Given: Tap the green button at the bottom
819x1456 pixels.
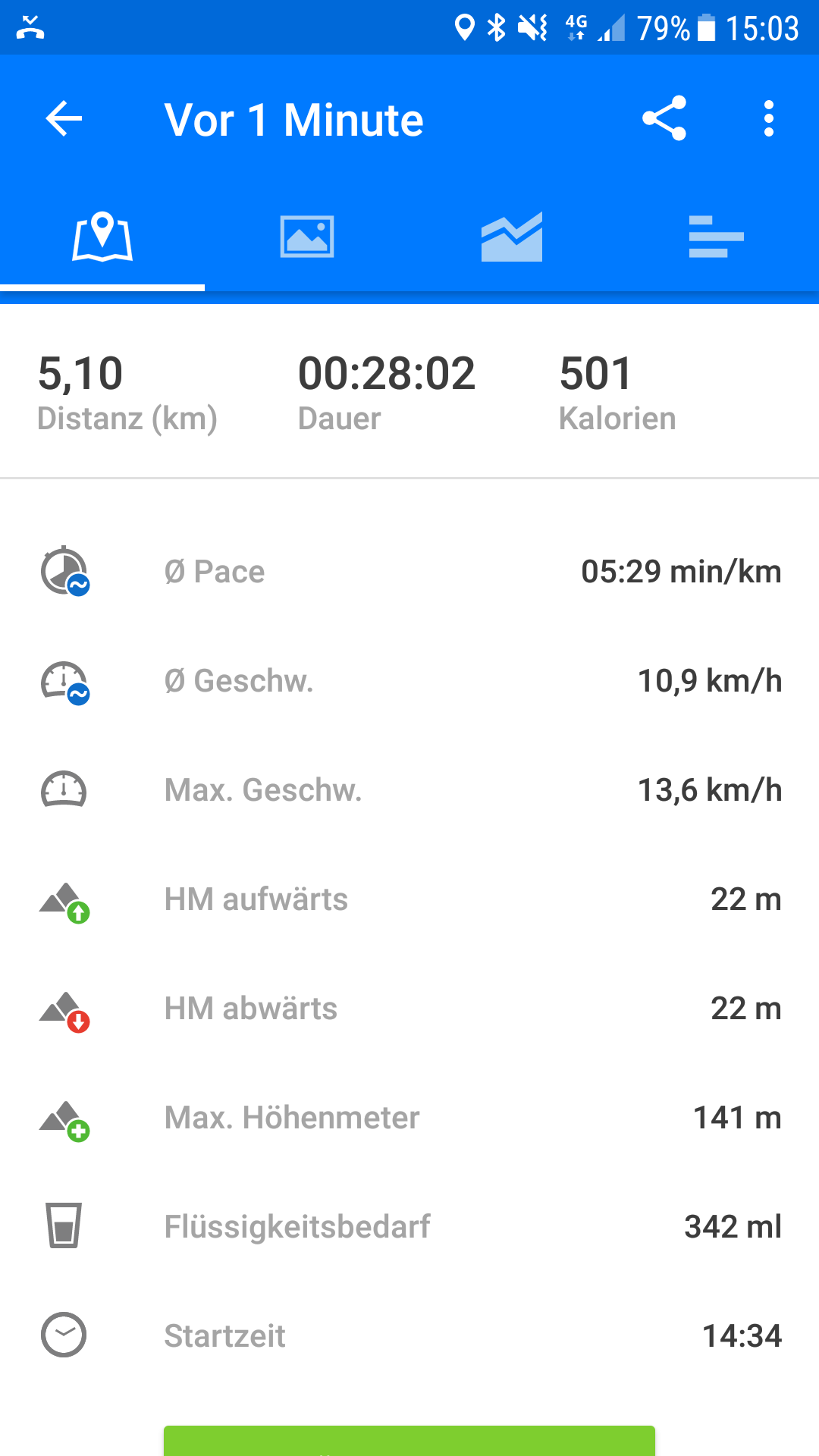Looking at the screenshot, I should click(409, 1441).
